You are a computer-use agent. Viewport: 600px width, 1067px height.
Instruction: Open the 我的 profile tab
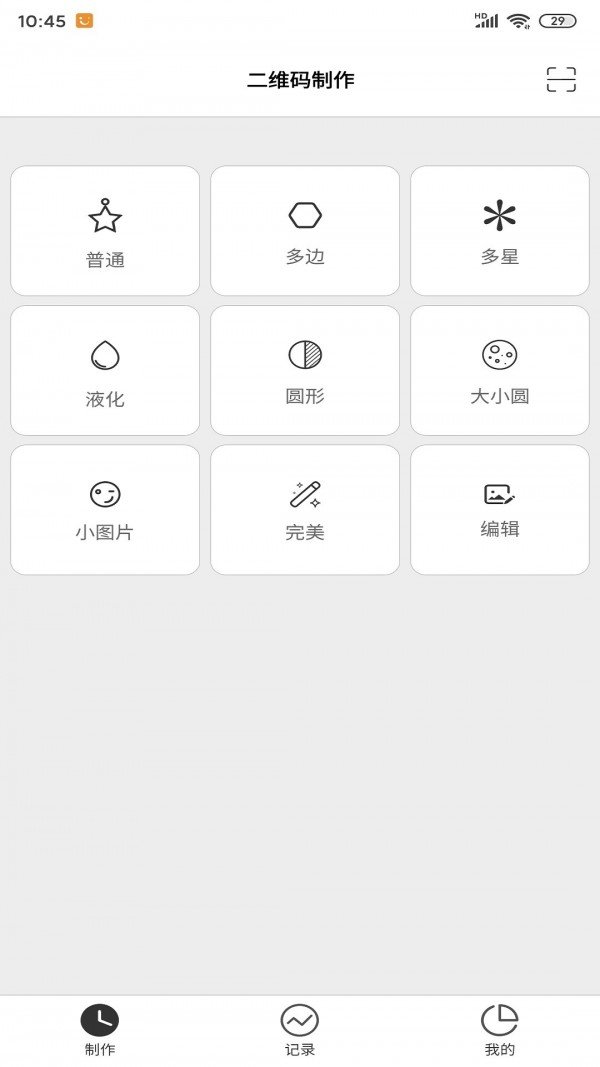(499, 1030)
